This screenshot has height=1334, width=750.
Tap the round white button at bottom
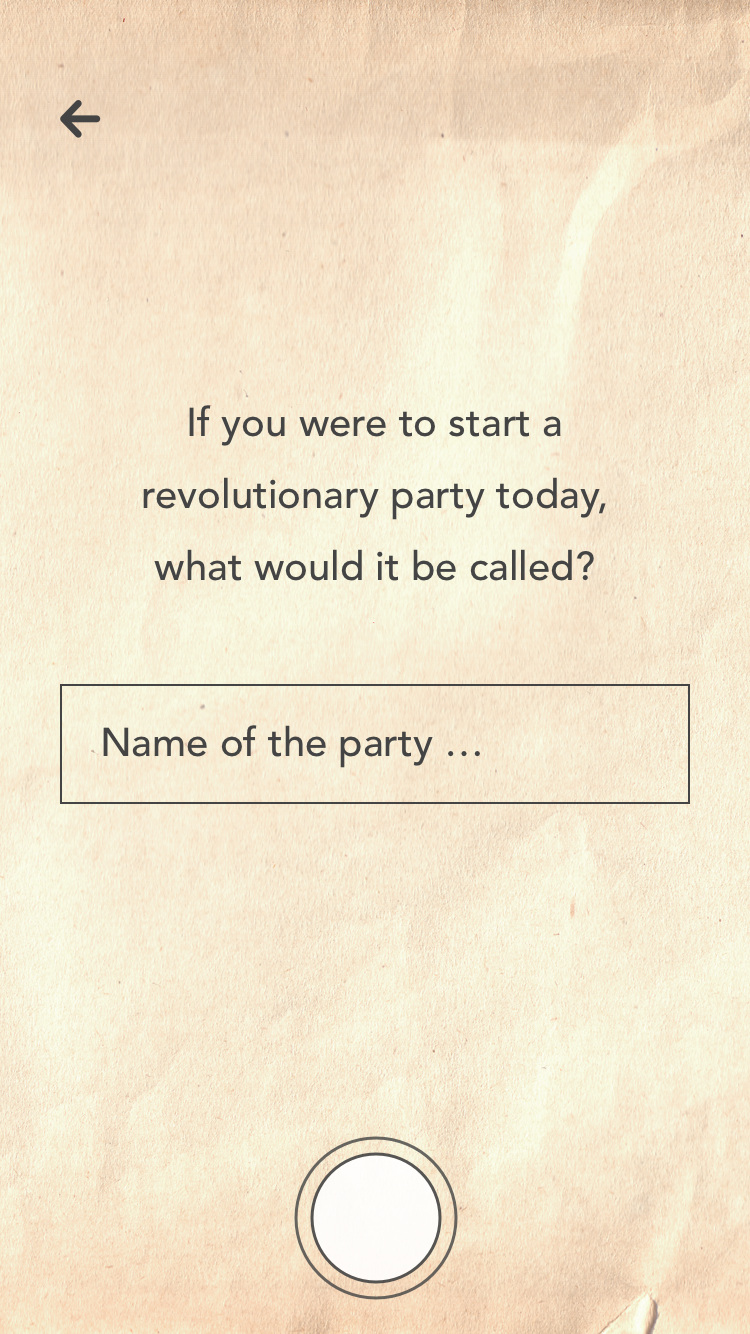click(x=376, y=1218)
